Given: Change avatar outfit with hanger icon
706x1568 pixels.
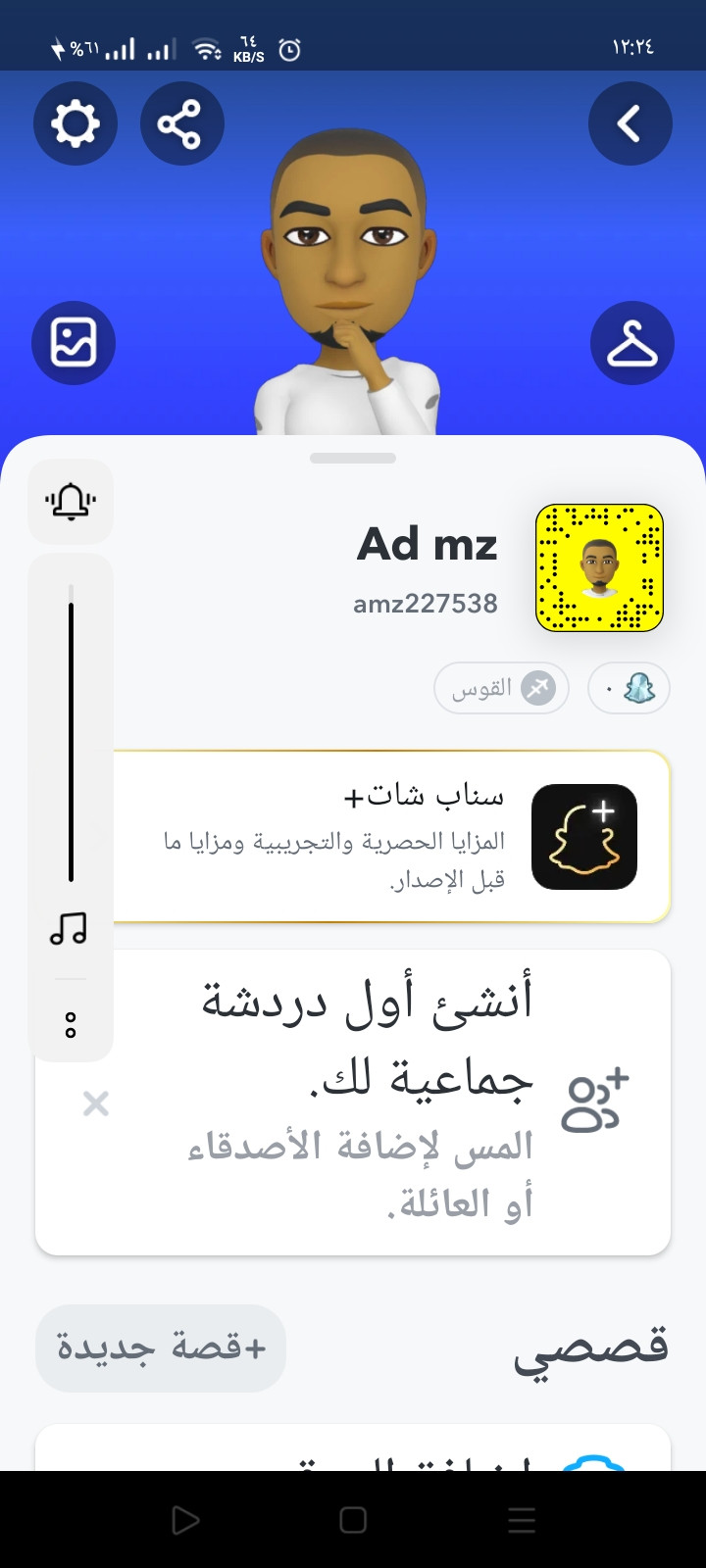Looking at the screenshot, I should pos(631,343).
